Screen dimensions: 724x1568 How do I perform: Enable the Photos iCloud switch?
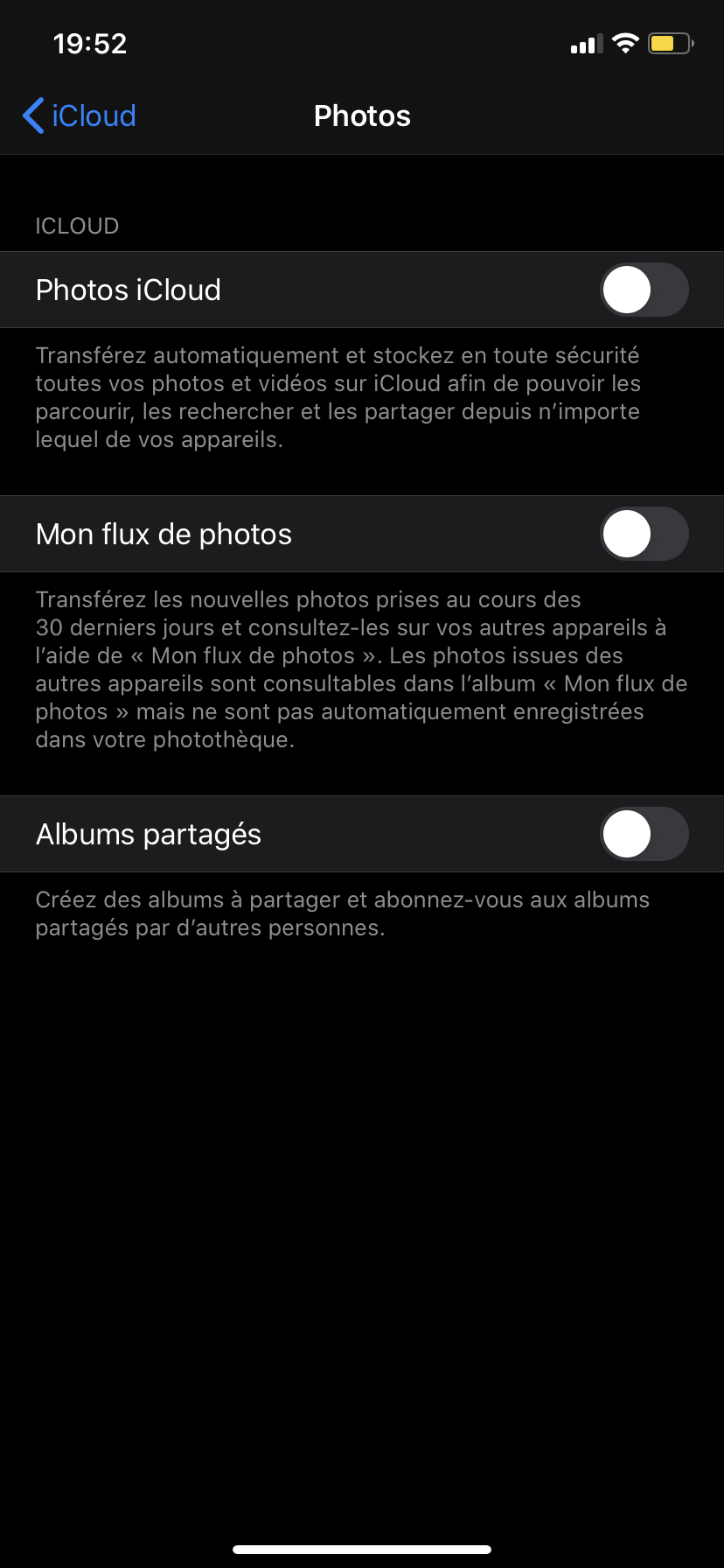pyautogui.click(x=644, y=290)
